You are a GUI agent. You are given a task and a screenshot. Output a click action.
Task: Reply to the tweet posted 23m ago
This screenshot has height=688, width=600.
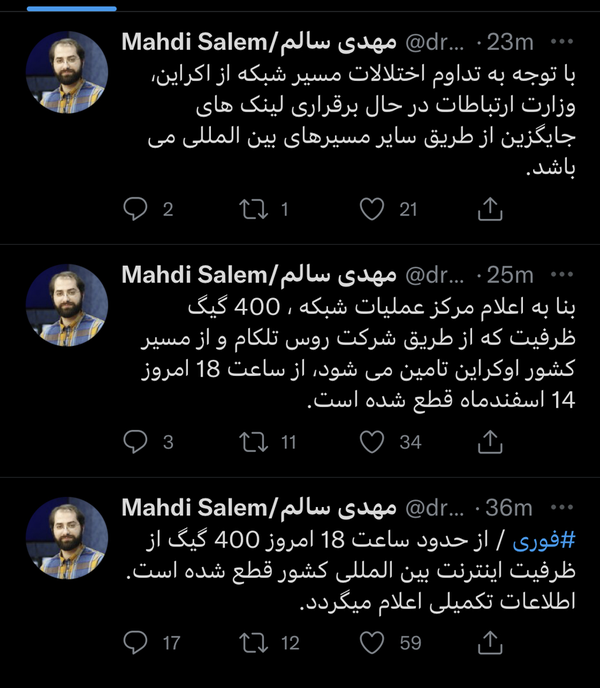(135, 209)
